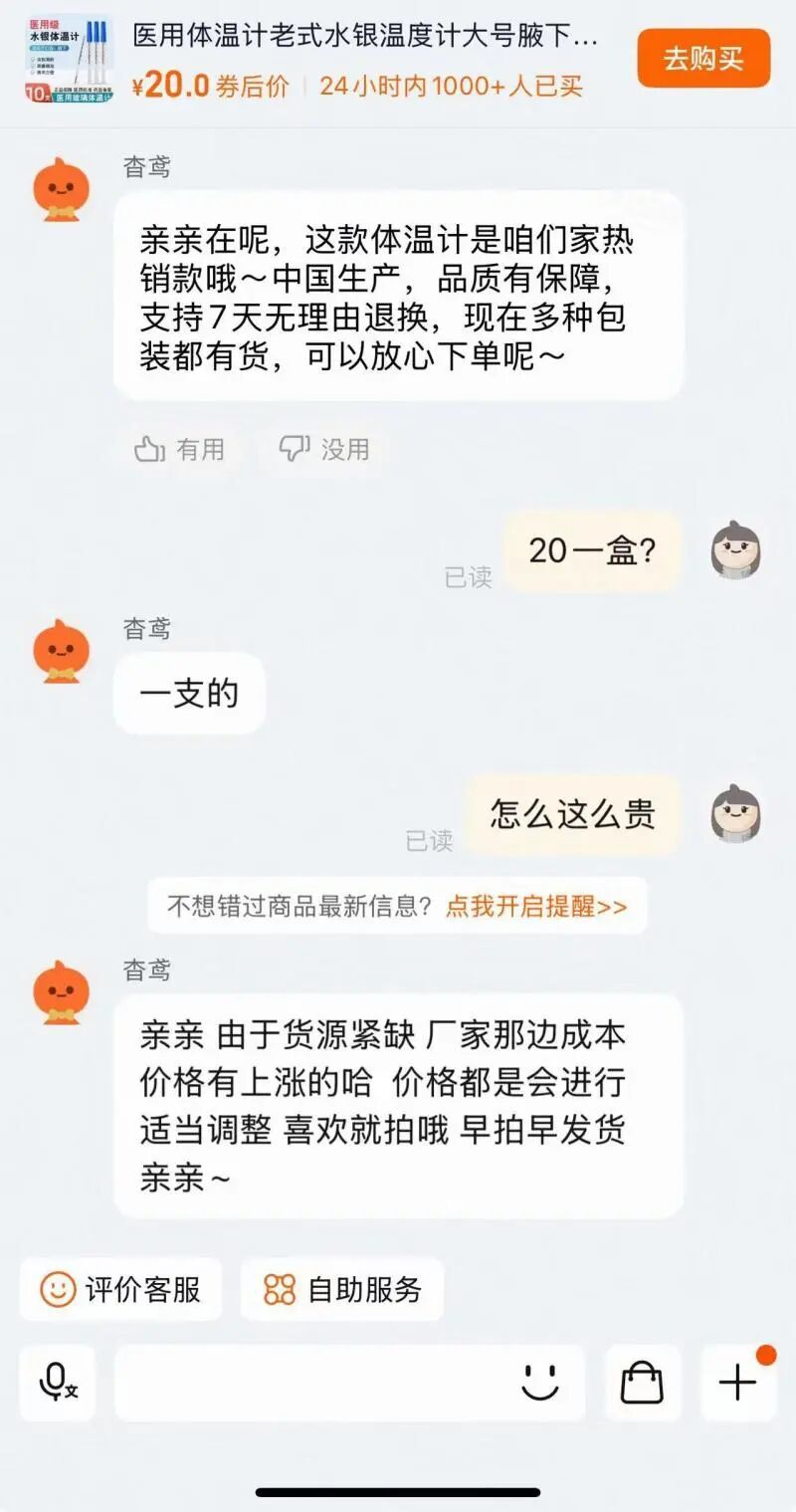Tap the ¥20.0 券后价 price label

coord(214,85)
